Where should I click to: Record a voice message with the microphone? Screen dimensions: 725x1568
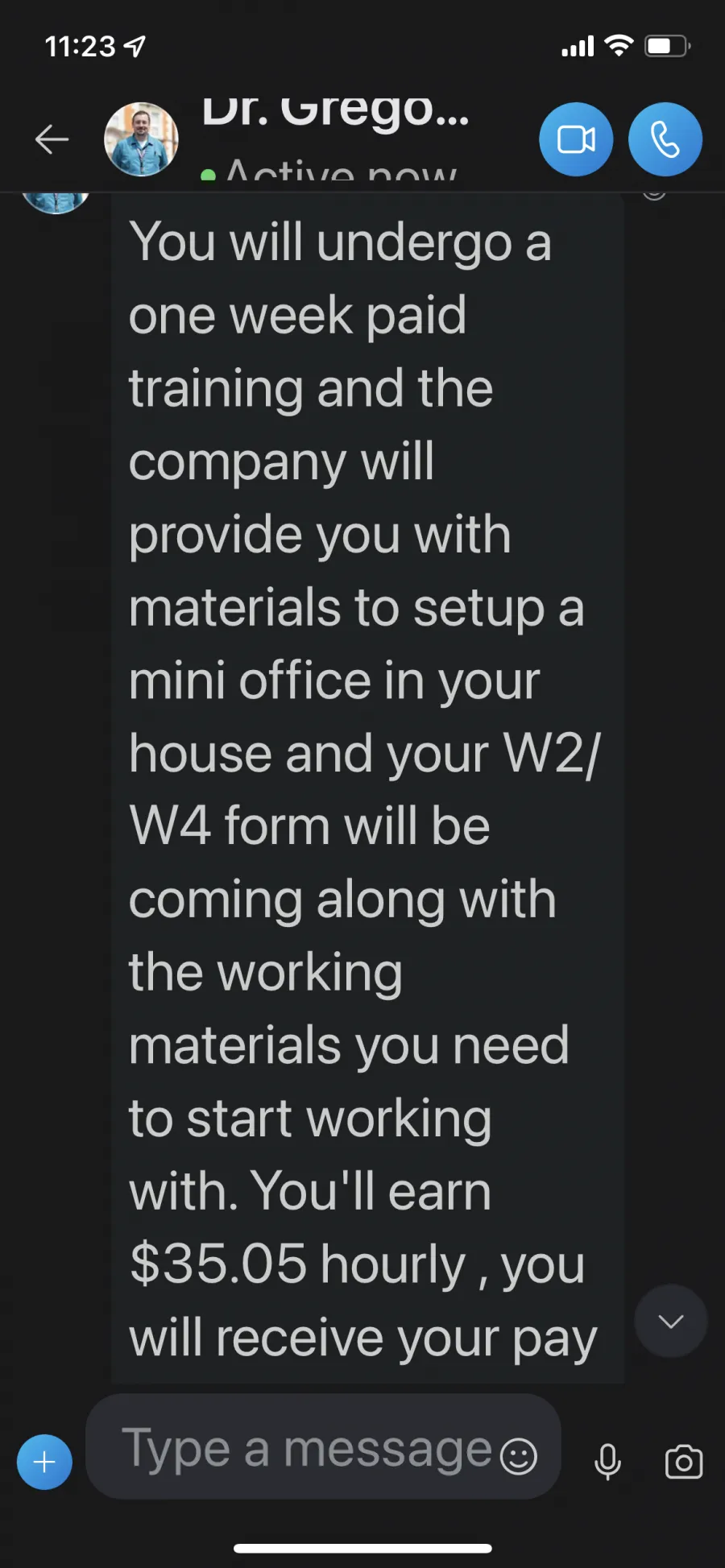pyautogui.click(x=607, y=1462)
